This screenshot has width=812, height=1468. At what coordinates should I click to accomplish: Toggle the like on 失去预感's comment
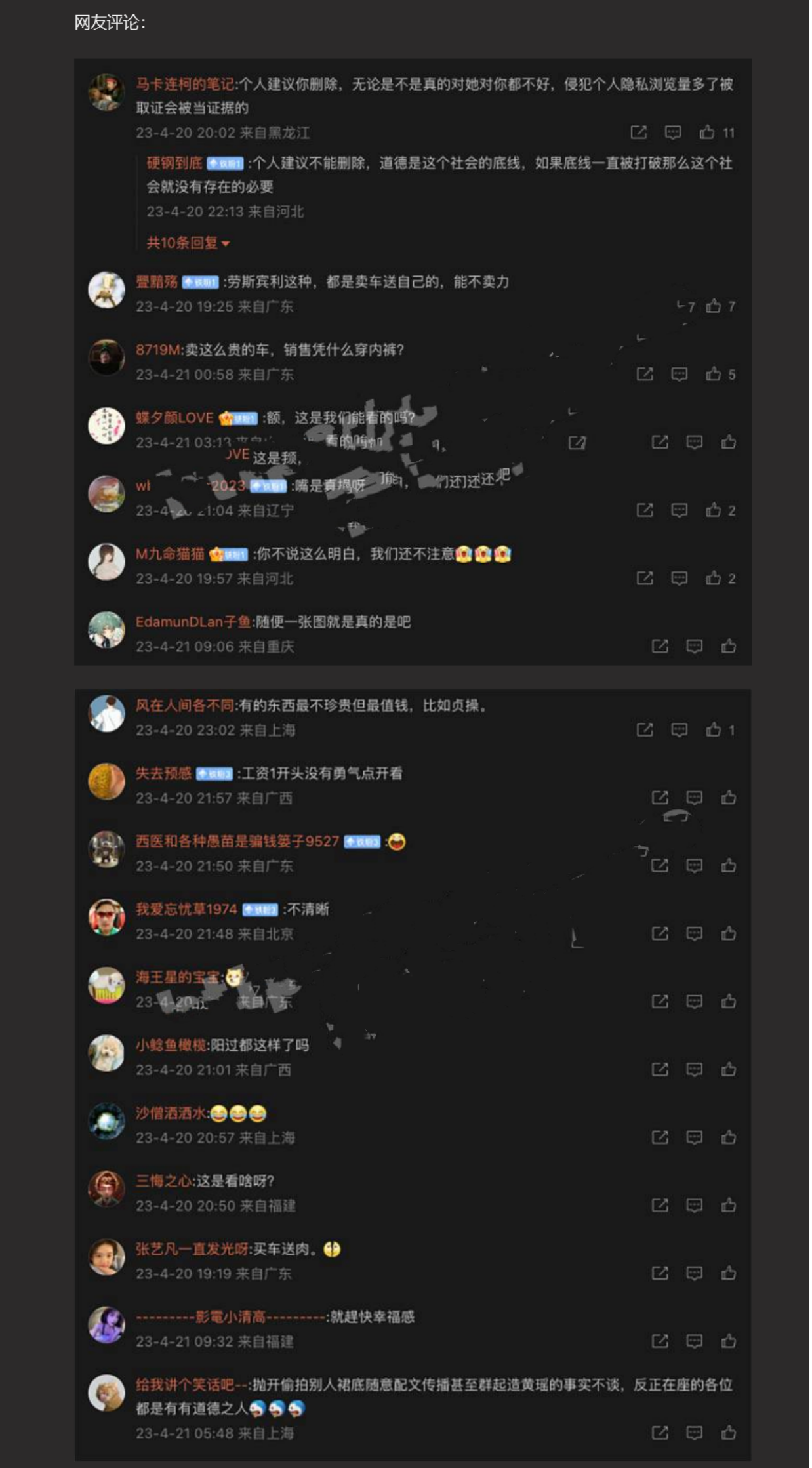coord(728,798)
